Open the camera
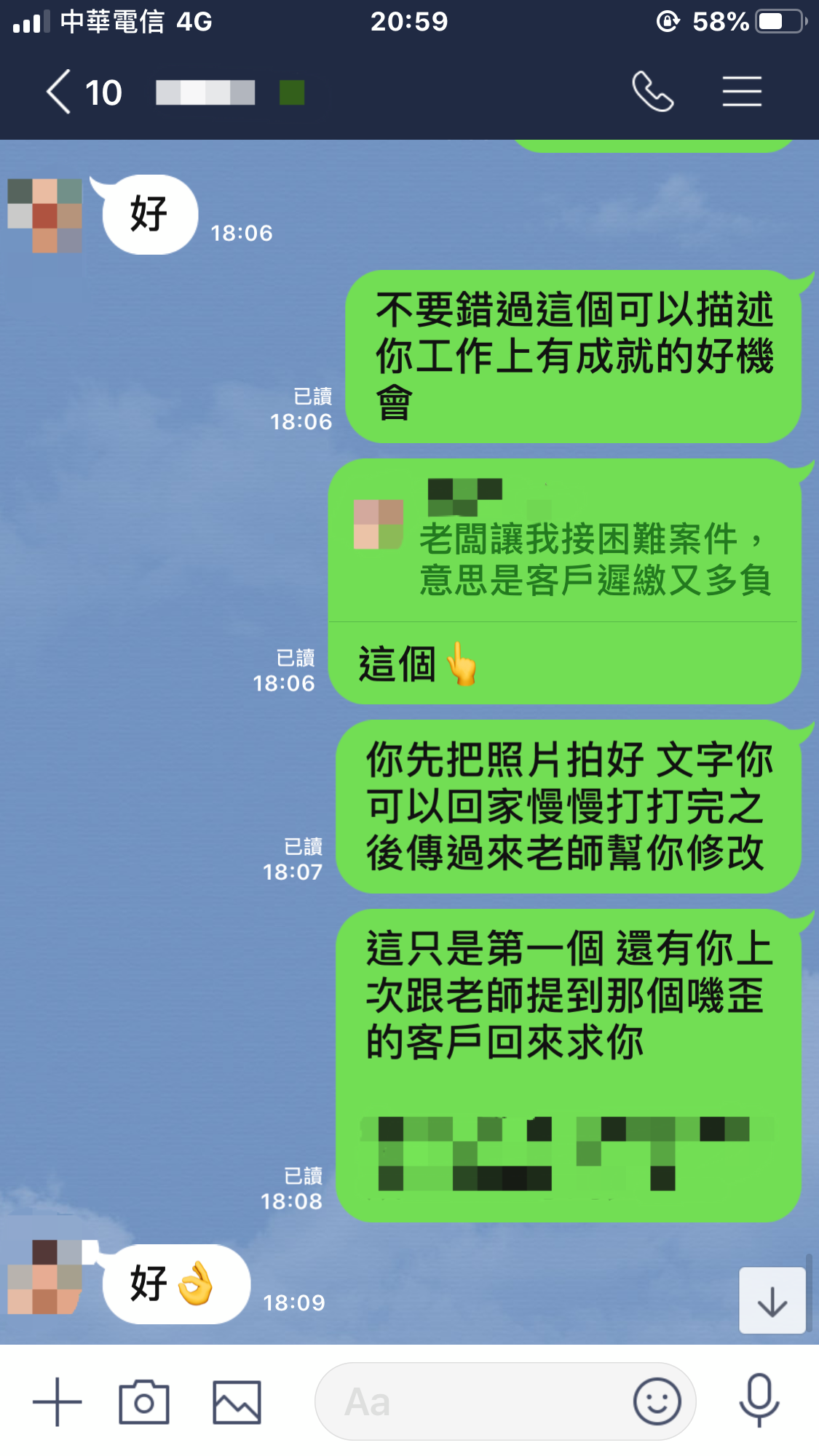This screenshot has height=1456, width=819. 144,1401
